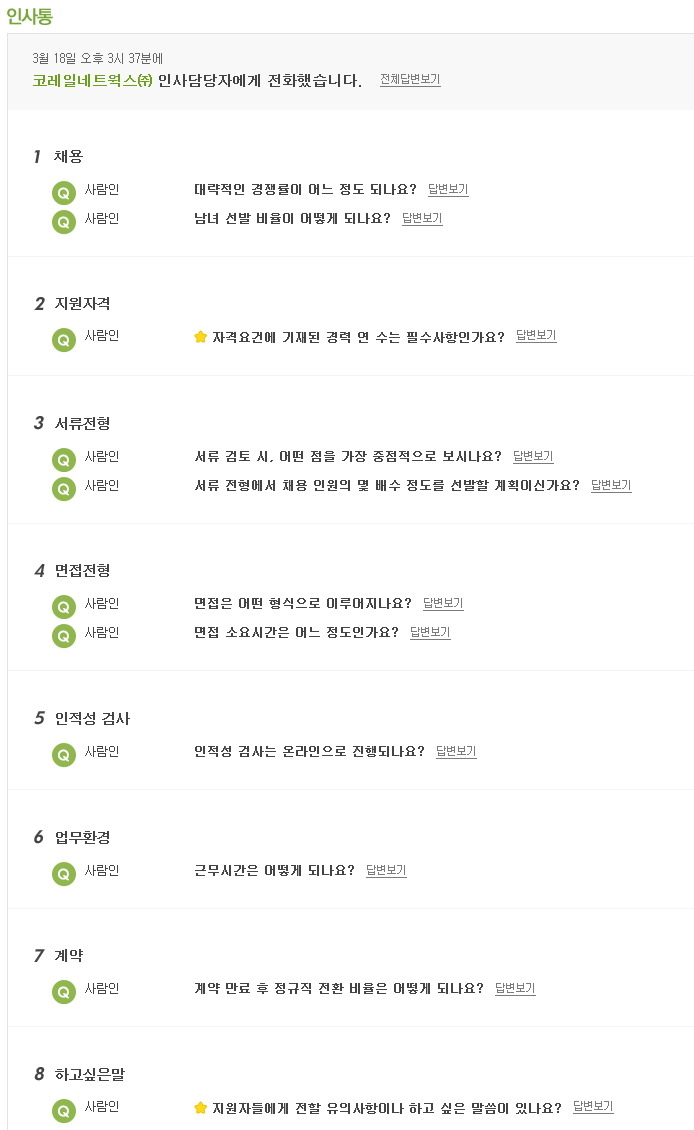Open answer for 근무시간 question
Image resolution: width=694 pixels, height=1130 pixels.
(x=386, y=870)
